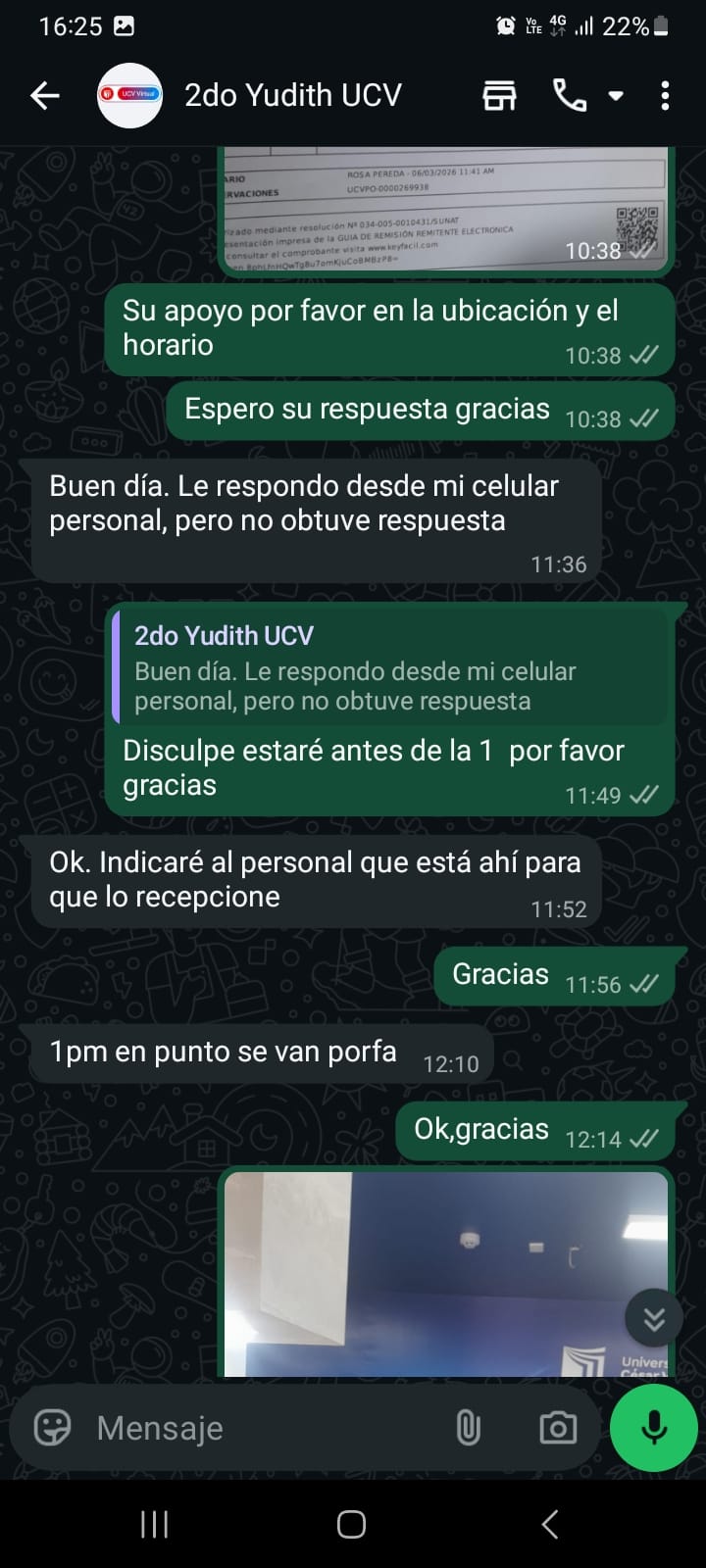Attach a file with the paperclip
Image resolution: width=706 pixels, height=1568 pixels.
(469, 1428)
